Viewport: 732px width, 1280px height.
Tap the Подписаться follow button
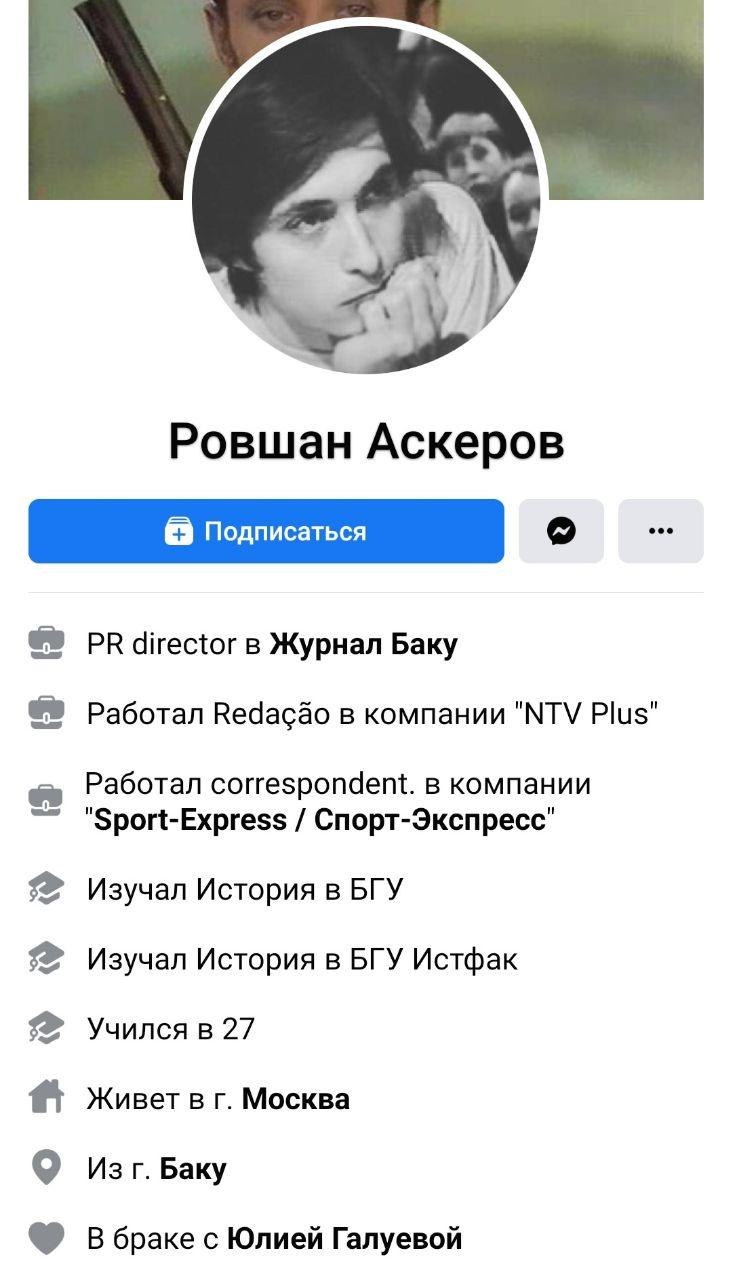tap(266, 531)
